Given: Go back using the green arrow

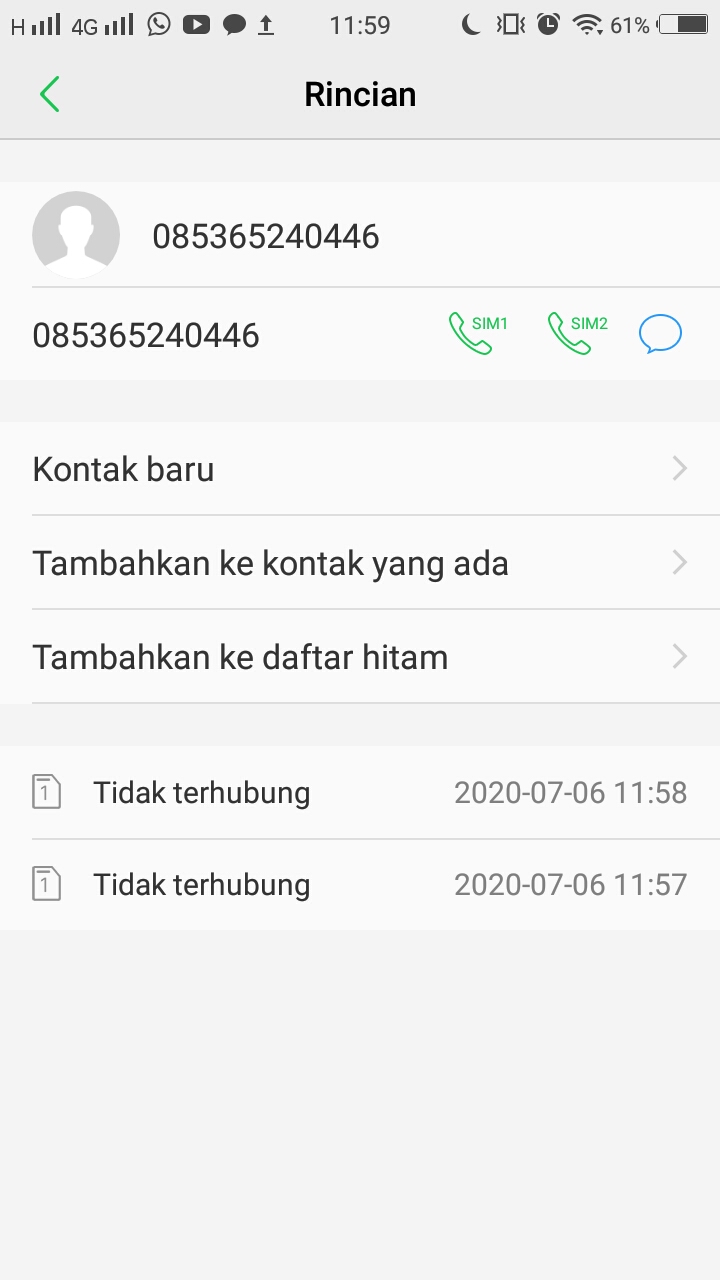Looking at the screenshot, I should pyautogui.click(x=50, y=94).
